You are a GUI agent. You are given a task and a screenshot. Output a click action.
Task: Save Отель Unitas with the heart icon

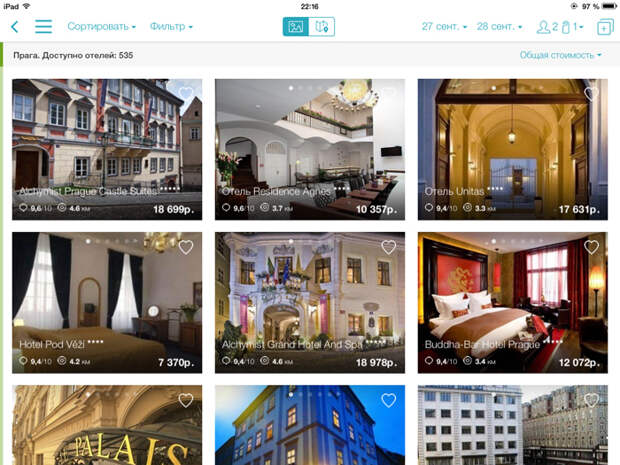click(x=591, y=94)
